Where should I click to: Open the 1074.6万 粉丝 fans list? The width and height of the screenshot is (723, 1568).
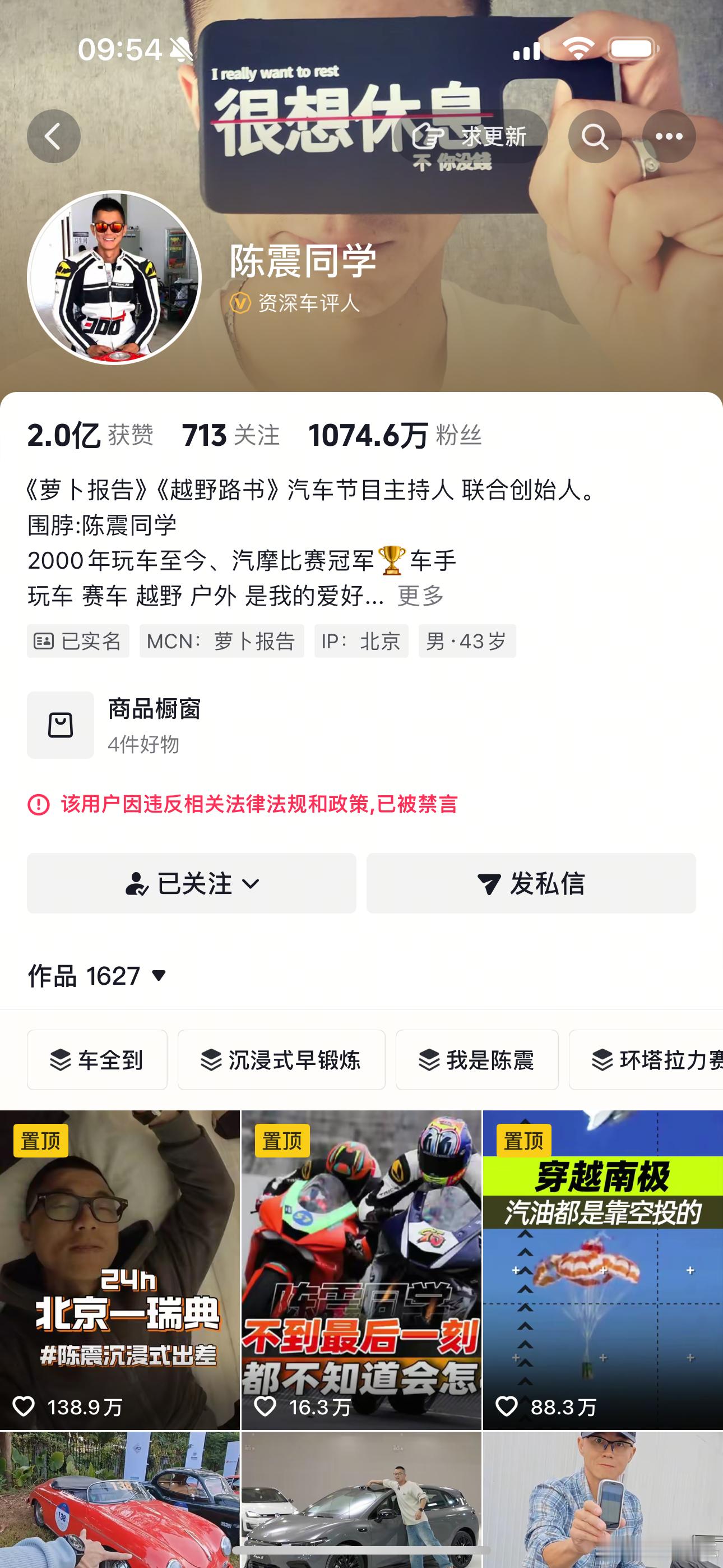[x=394, y=433]
